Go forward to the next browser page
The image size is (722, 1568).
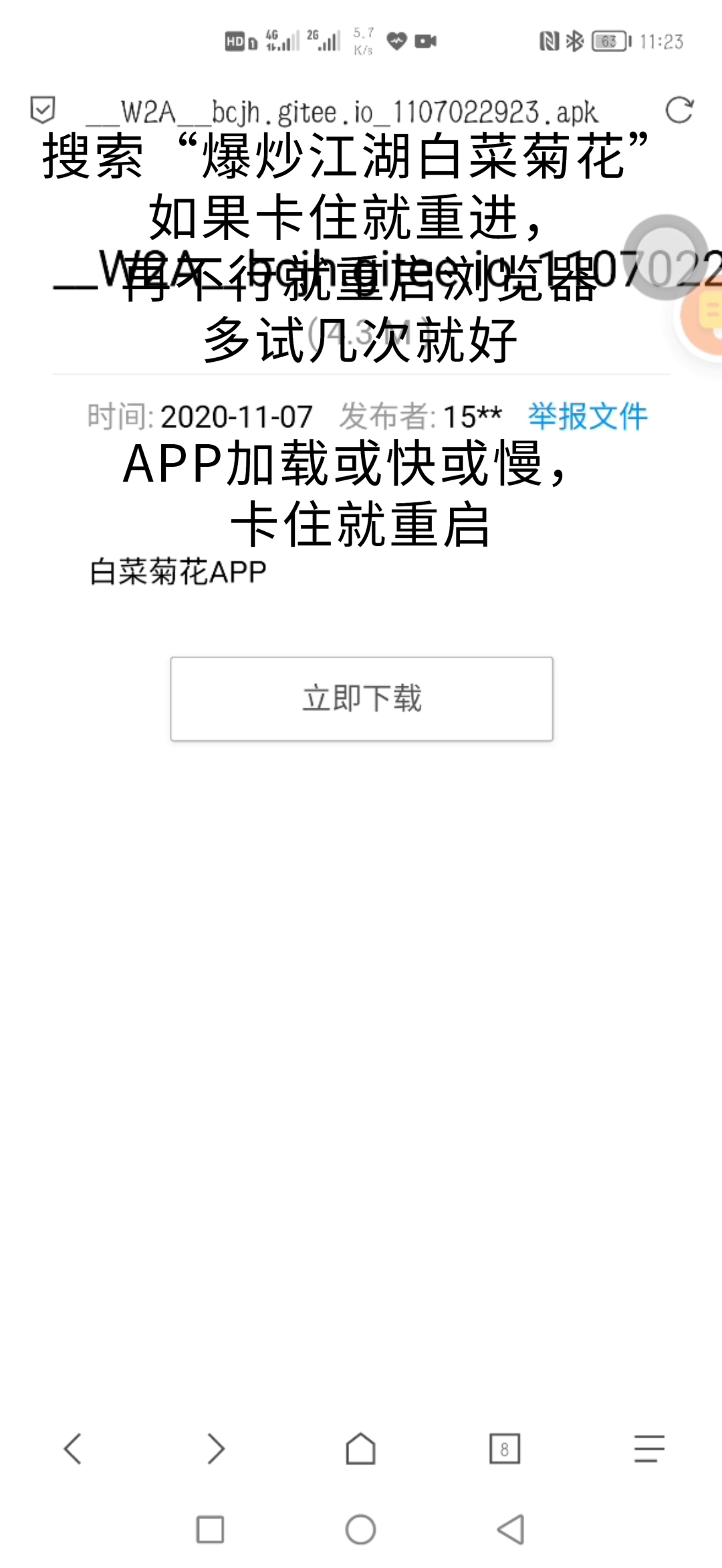[216, 1449]
